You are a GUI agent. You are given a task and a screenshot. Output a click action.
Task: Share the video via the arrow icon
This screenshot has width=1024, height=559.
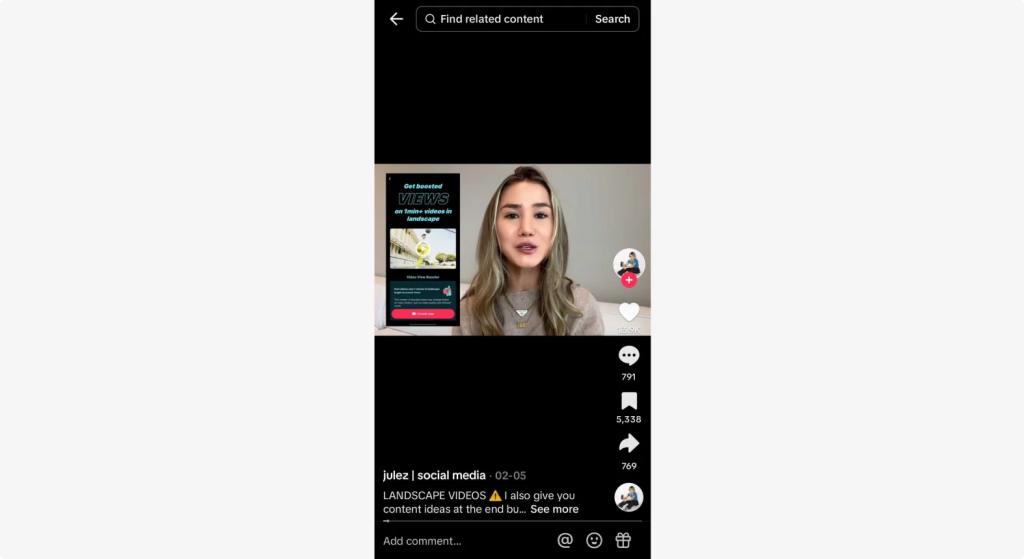[x=629, y=444]
